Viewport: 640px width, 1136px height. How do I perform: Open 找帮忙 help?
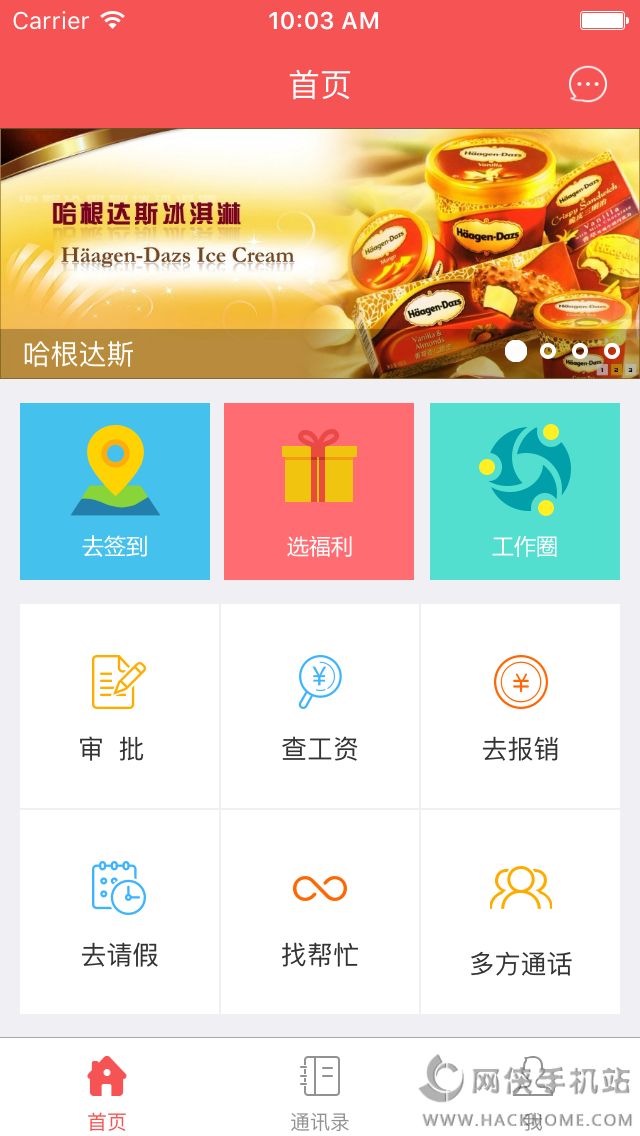coord(320,912)
